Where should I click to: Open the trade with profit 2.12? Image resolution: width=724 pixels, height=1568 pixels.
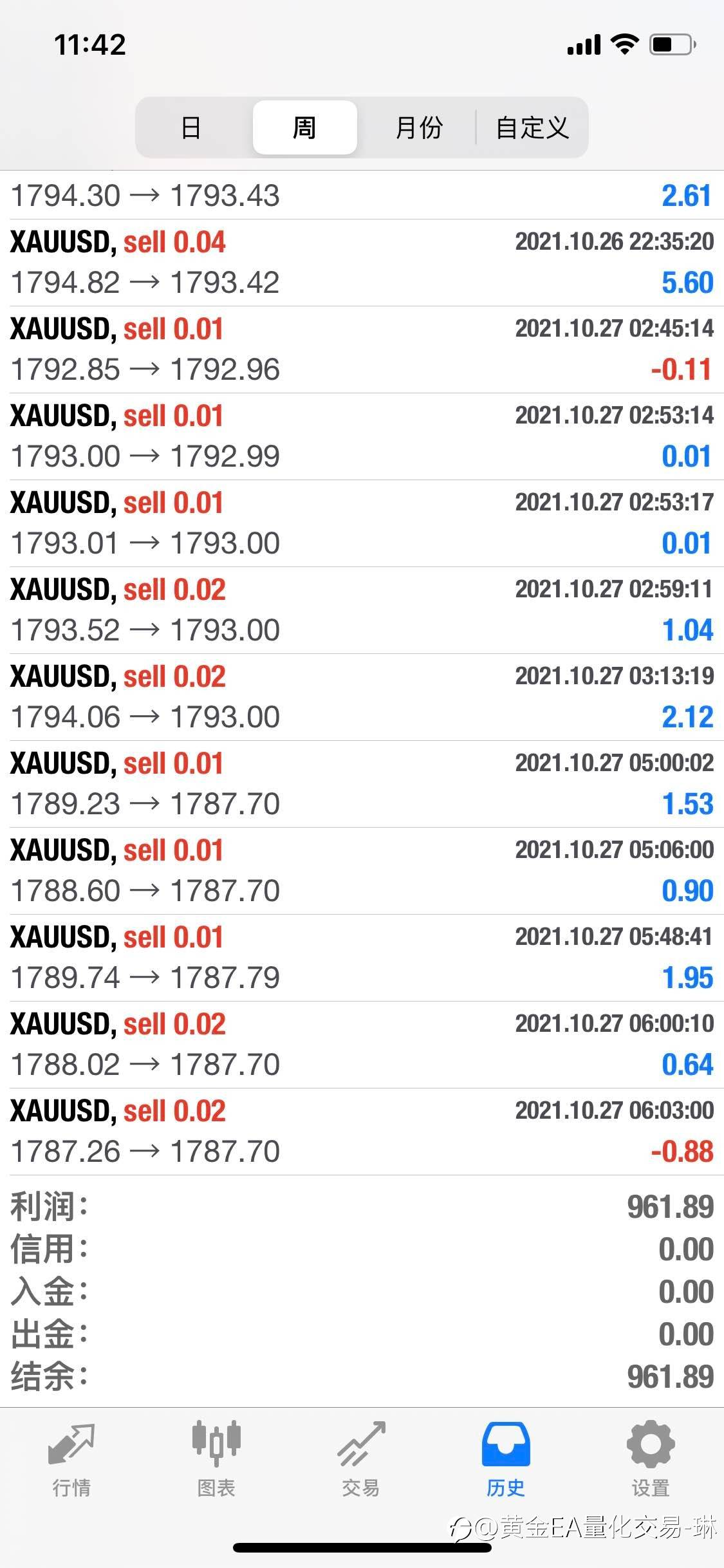(x=362, y=697)
